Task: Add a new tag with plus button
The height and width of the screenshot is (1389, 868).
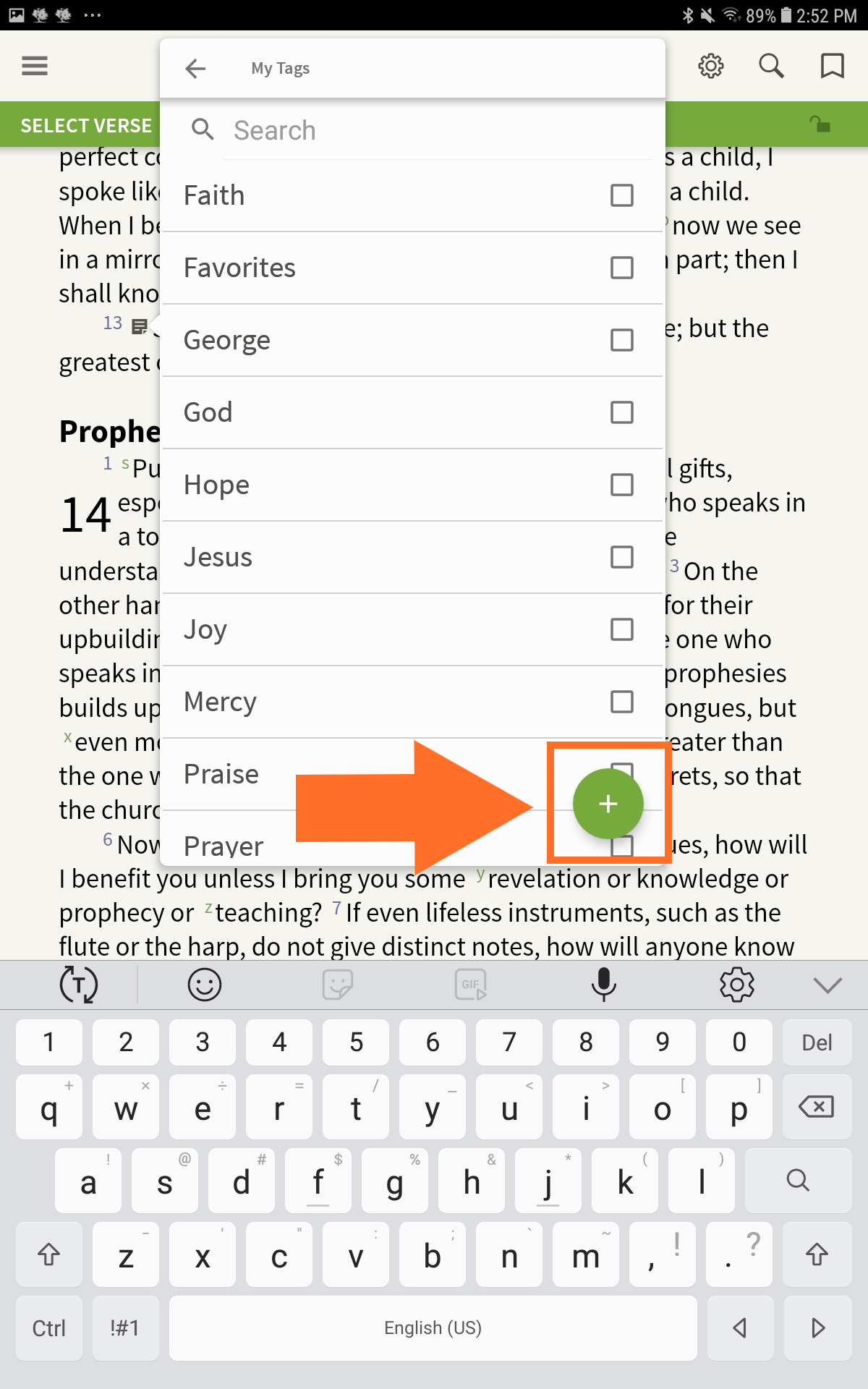Action: [x=608, y=804]
